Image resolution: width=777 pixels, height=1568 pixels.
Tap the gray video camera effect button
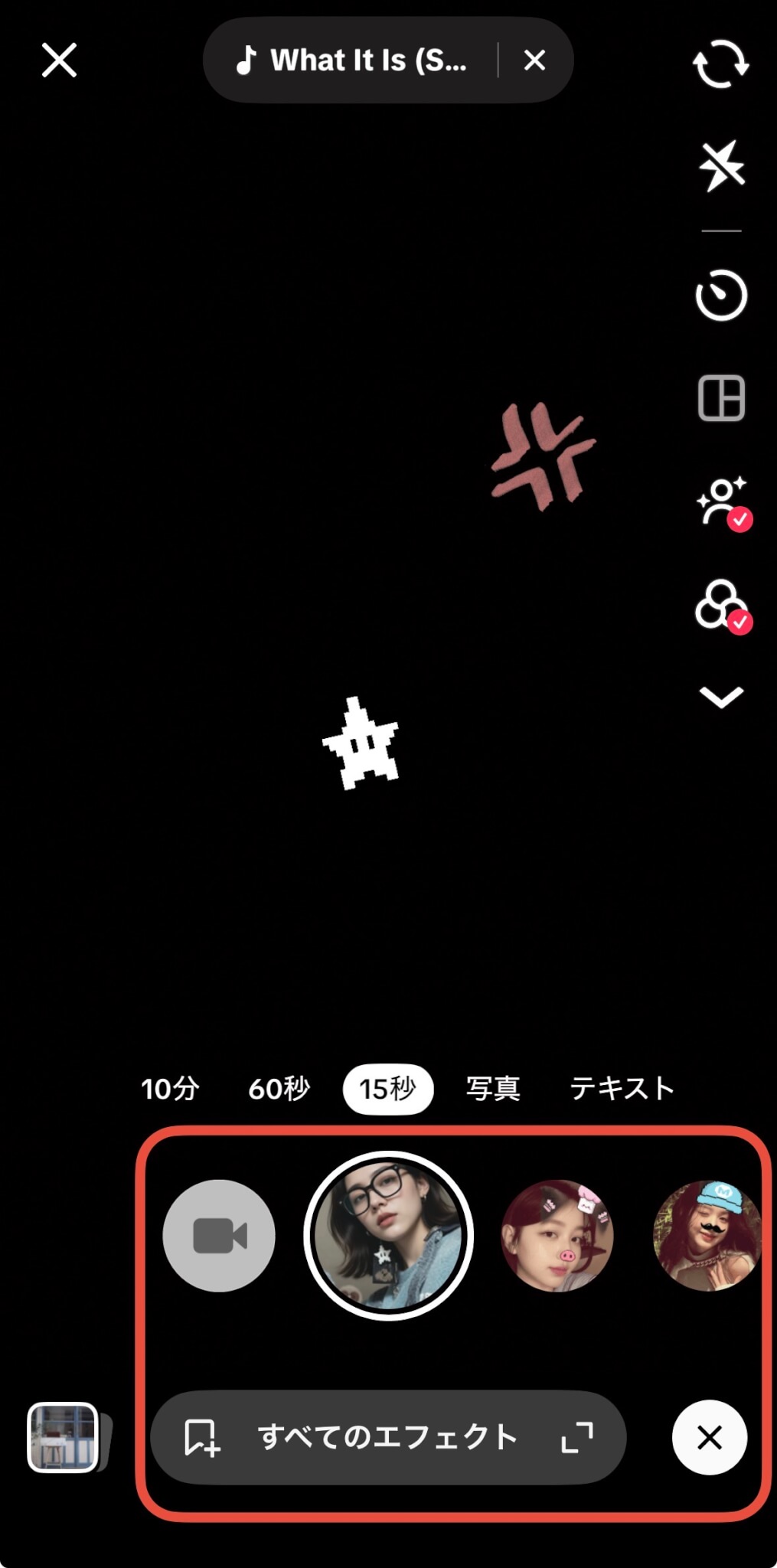click(x=219, y=1235)
